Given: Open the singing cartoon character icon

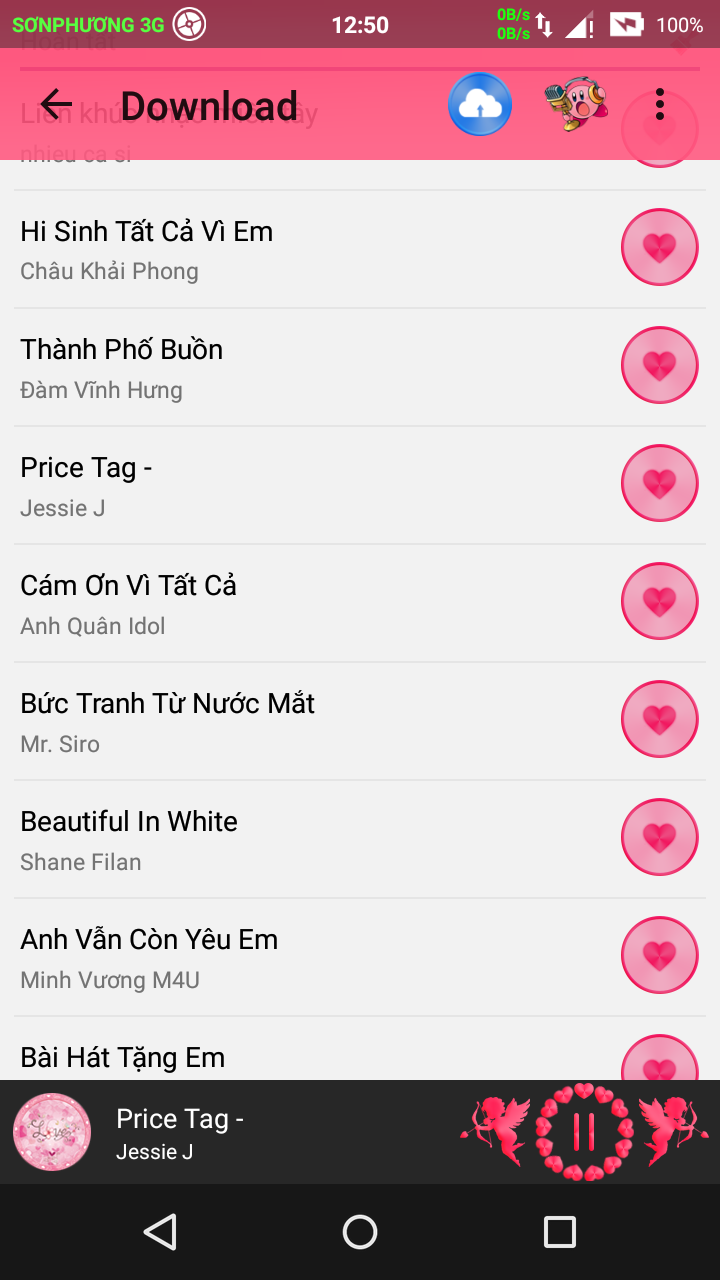Looking at the screenshot, I should (576, 104).
